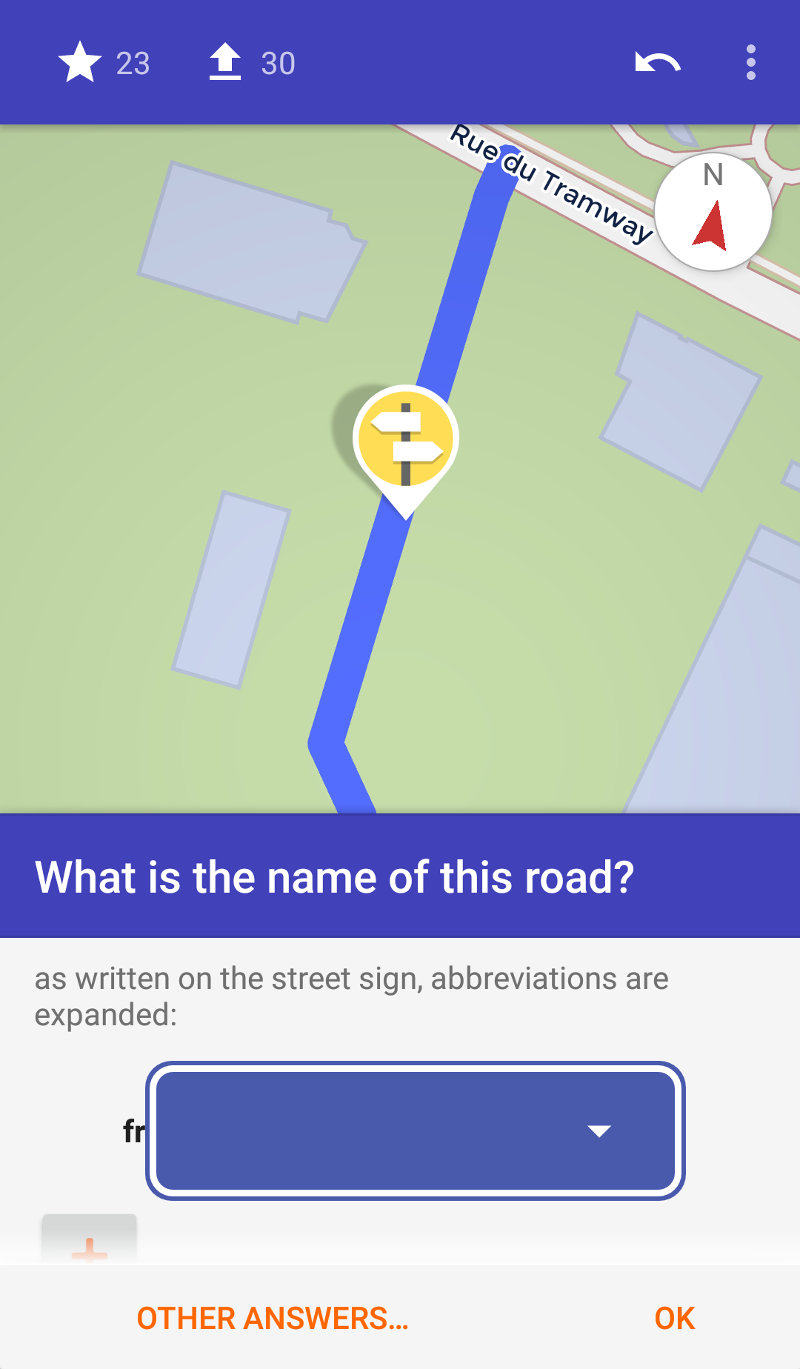Confirm the road name with OK
The height and width of the screenshot is (1369, 800).
(x=674, y=1318)
